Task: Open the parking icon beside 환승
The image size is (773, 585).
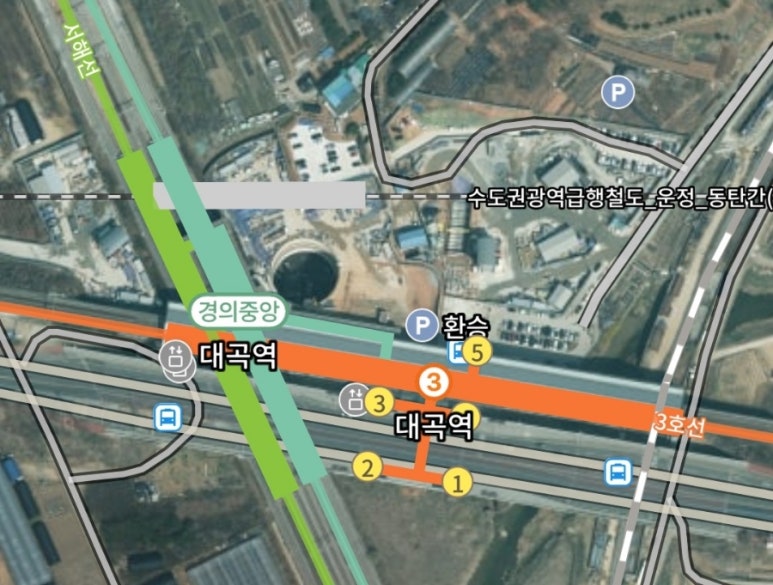Action: pos(422,324)
